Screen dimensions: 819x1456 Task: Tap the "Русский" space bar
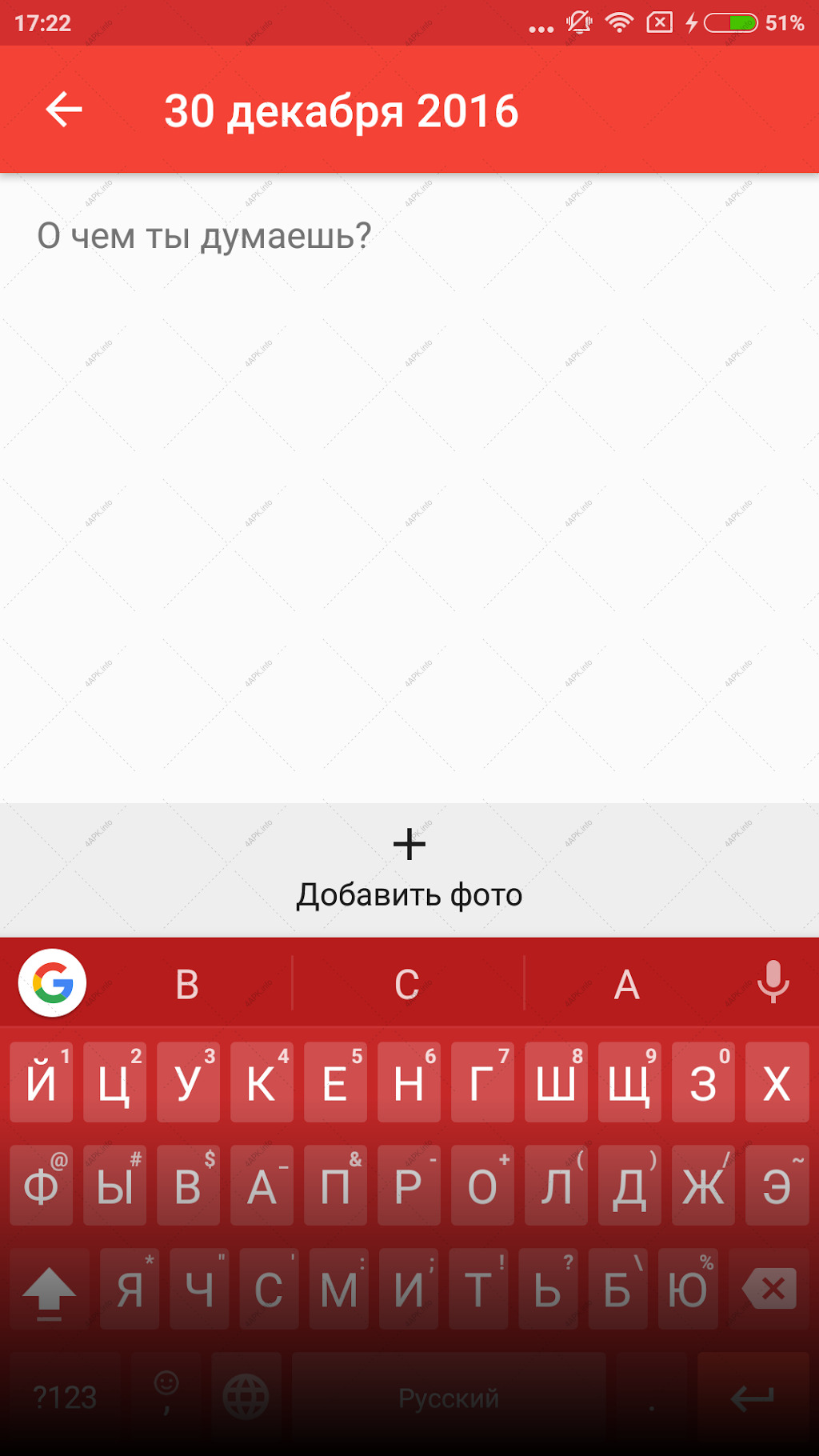[449, 1398]
